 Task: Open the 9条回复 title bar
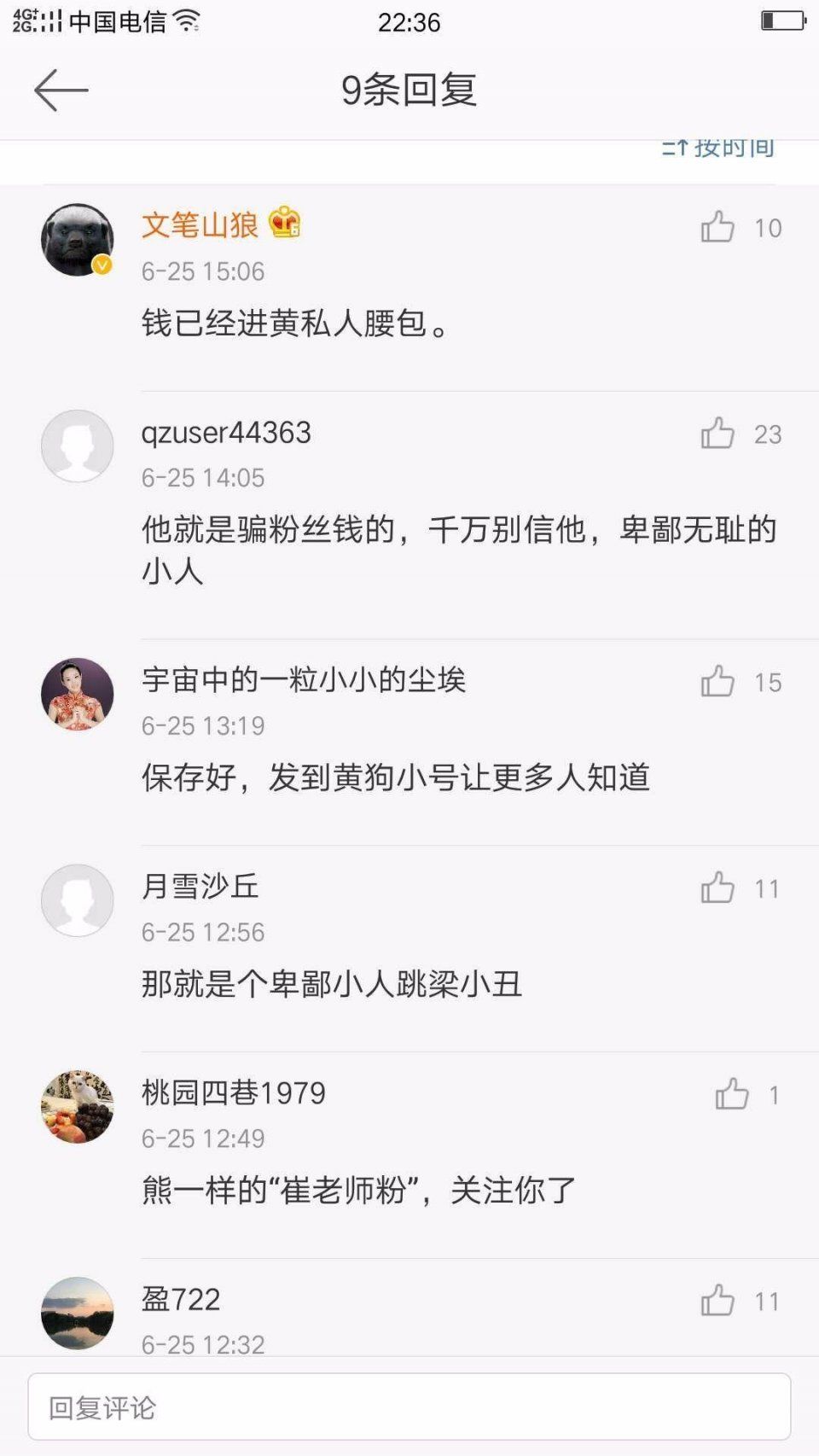(x=409, y=88)
